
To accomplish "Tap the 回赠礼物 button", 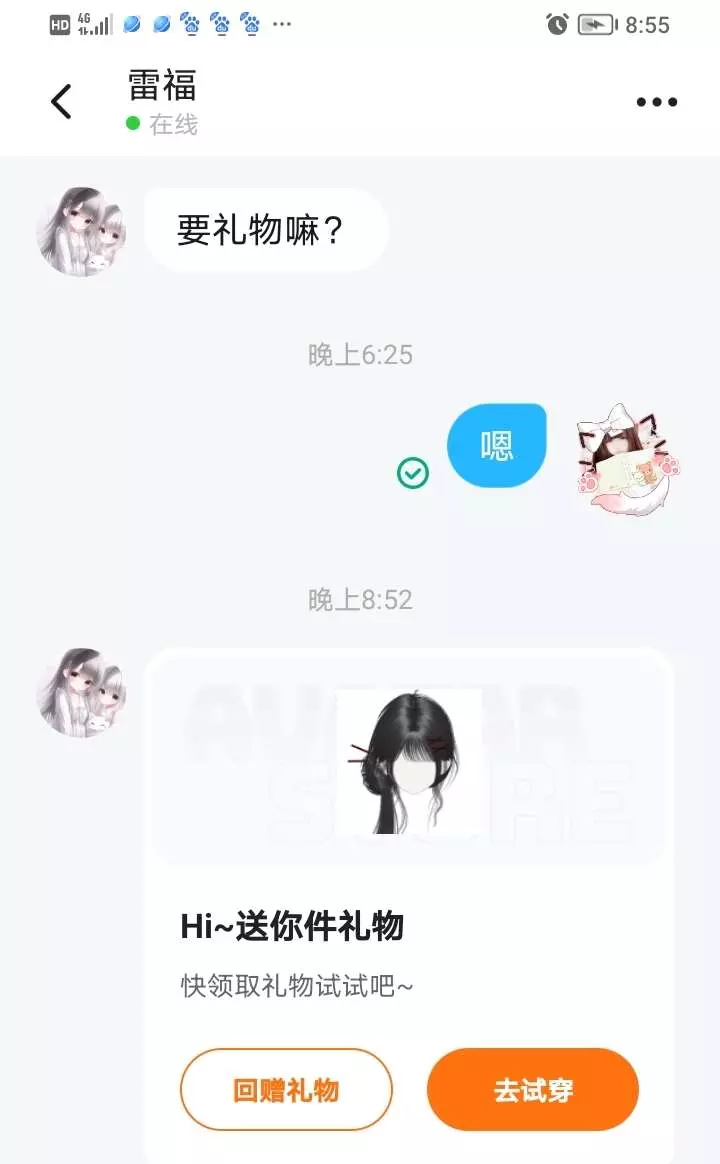I will [286, 1089].
